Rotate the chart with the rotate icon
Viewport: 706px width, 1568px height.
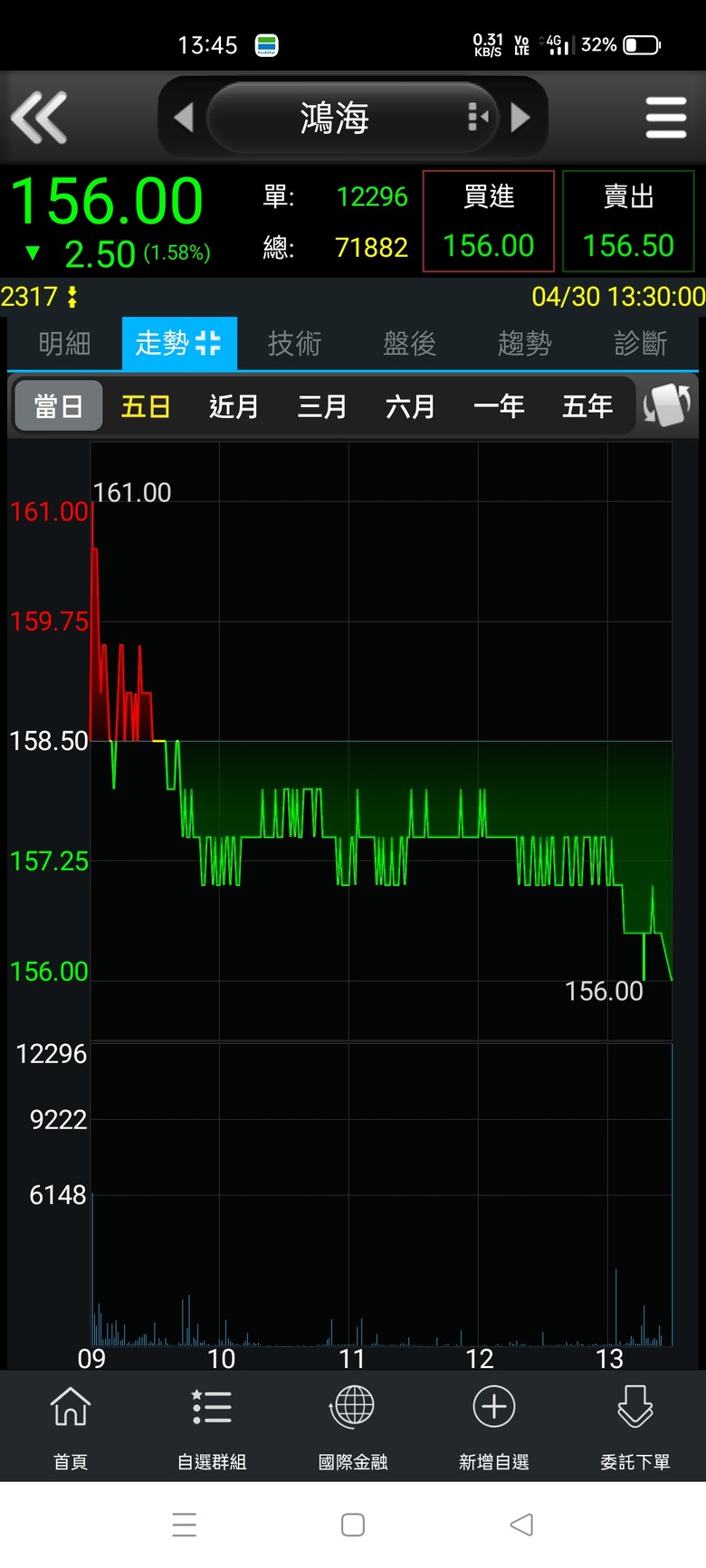[x=667, y=405]
